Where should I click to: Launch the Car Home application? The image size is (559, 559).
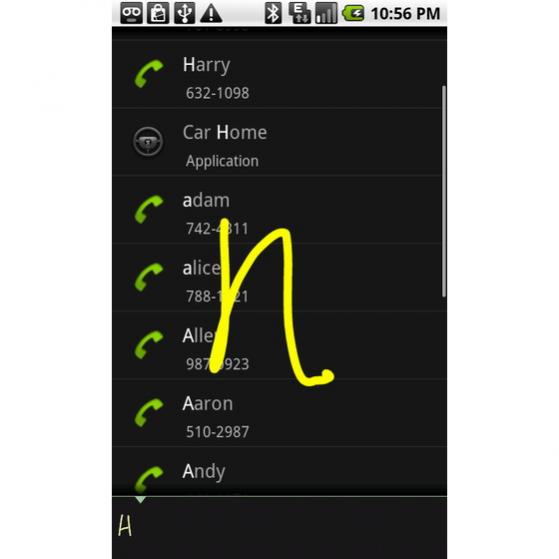point(279,142)
